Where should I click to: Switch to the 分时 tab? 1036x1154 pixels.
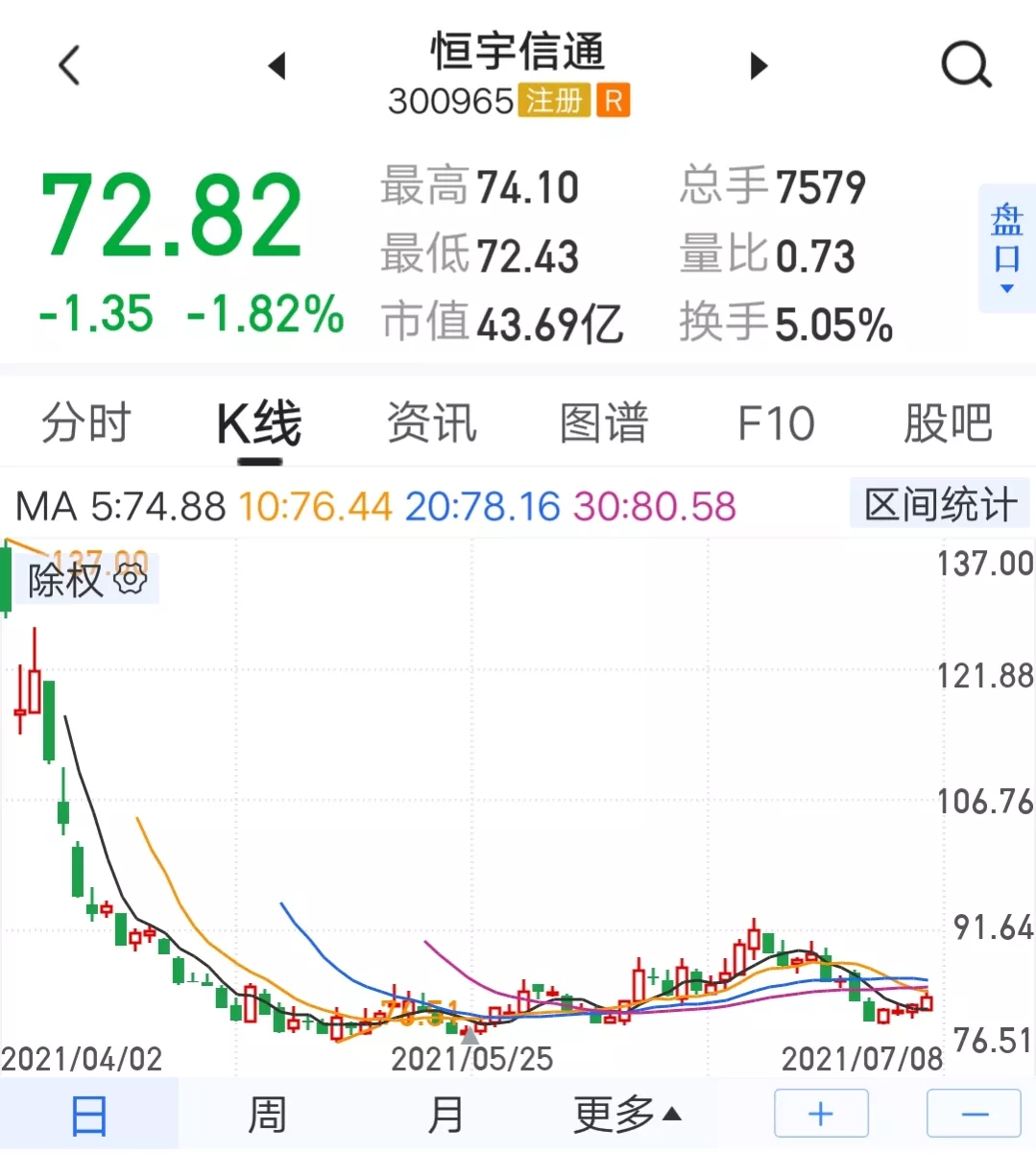(86, 423)
